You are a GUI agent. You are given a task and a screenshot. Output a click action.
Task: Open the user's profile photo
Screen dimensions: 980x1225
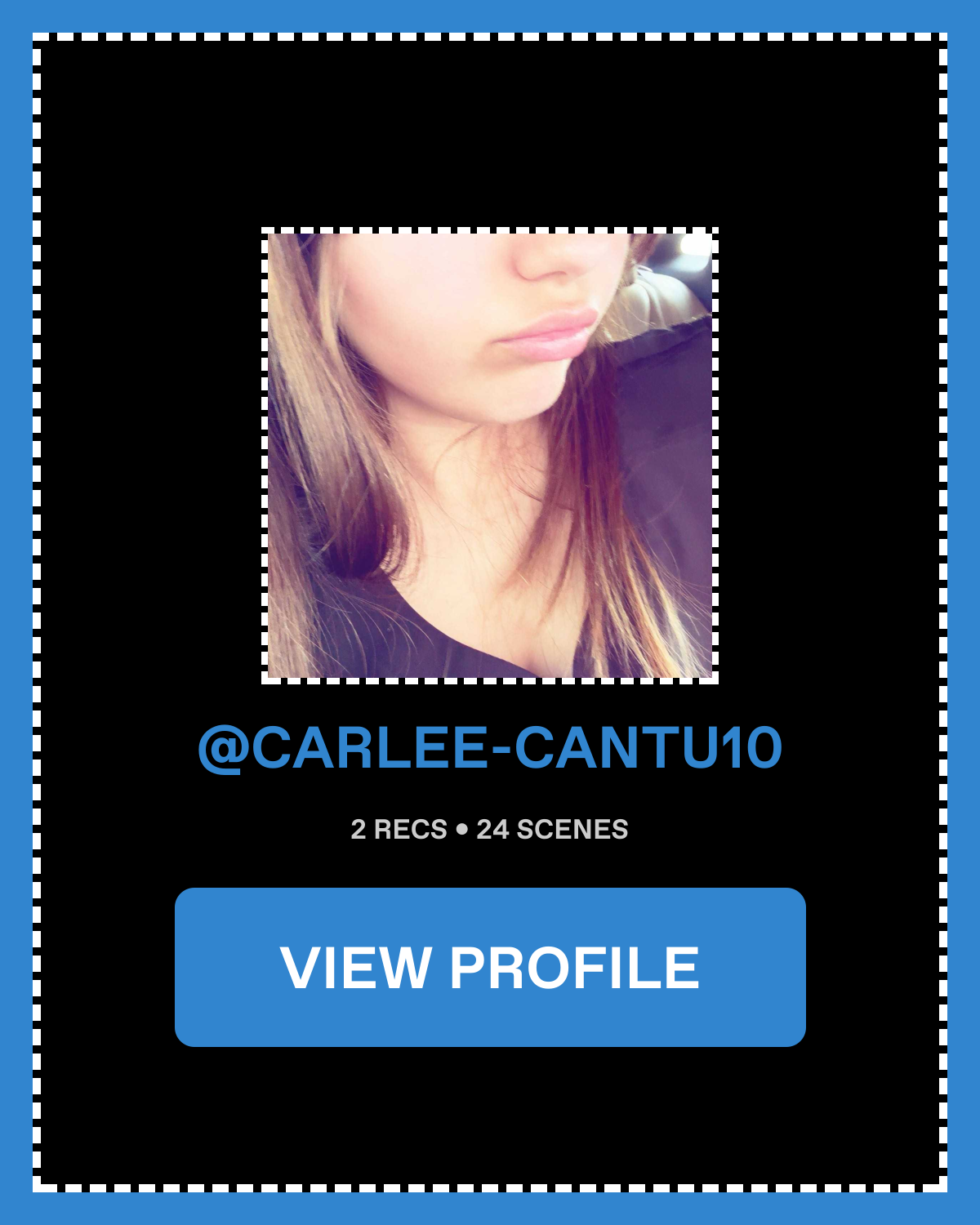coord(490,456)
